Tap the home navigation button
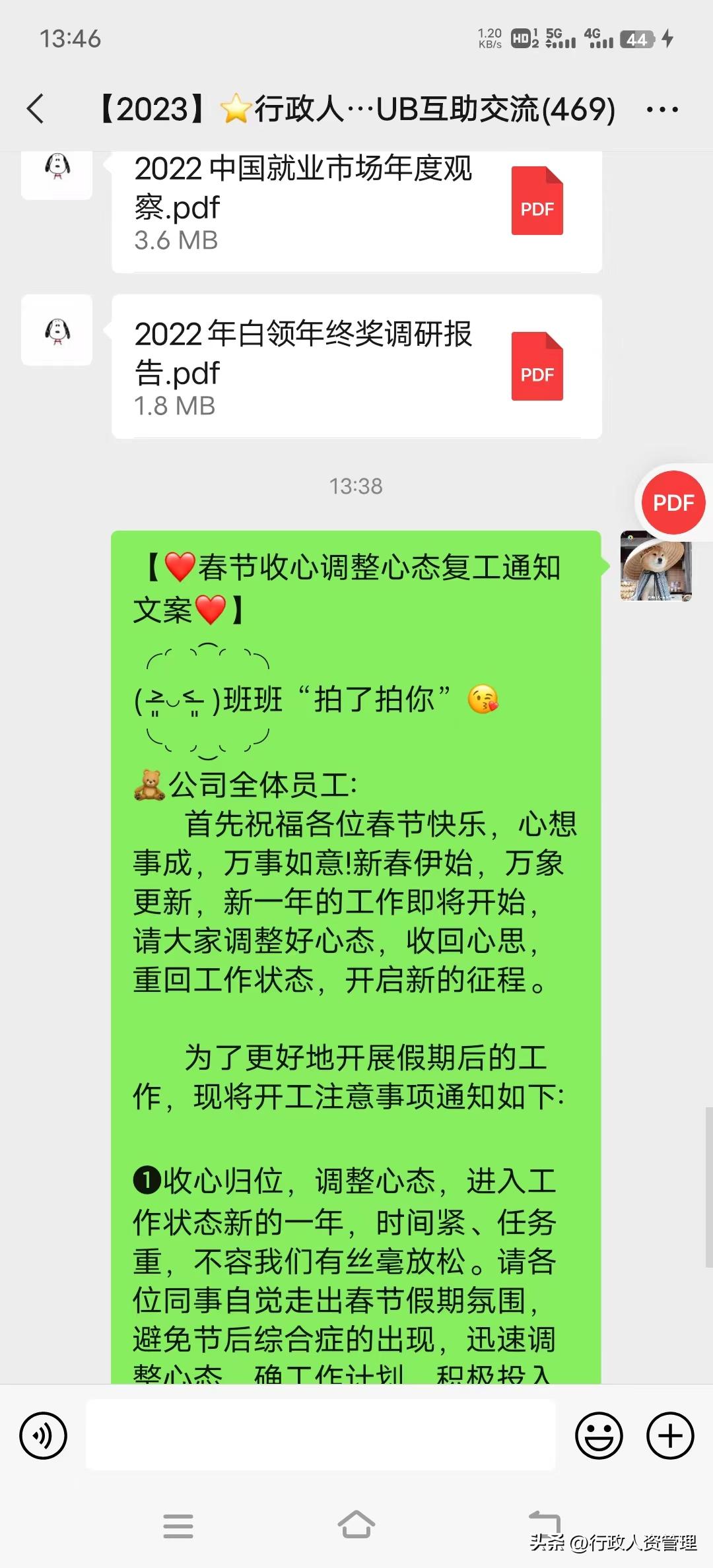Screen dimensions: 713x1568 tap(356, 1526)
